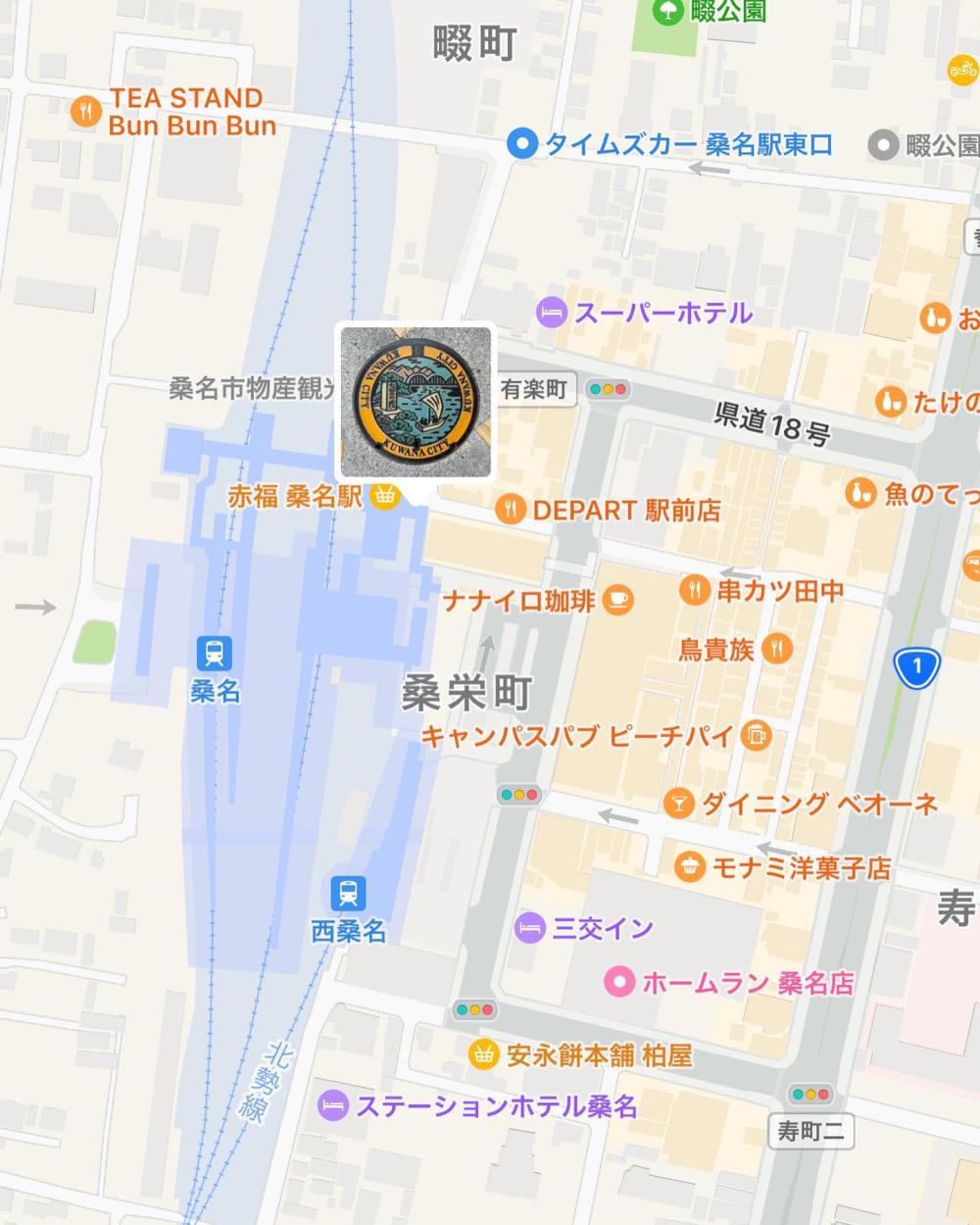Select the 赤福 桑名駅 shop marker
Screen dimensions: 980x1225
[x=383, y=497]
